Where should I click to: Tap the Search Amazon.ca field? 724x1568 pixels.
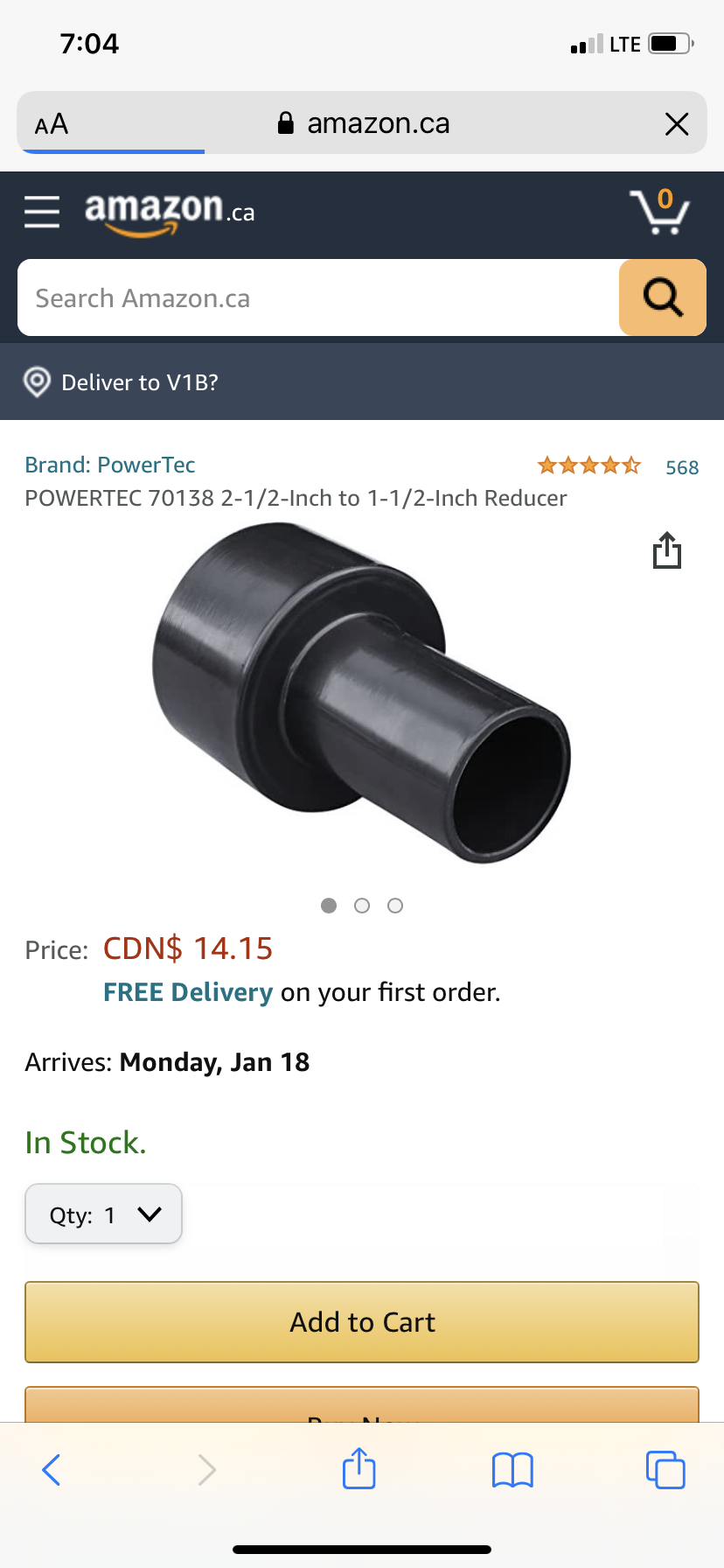pos(318,298)
